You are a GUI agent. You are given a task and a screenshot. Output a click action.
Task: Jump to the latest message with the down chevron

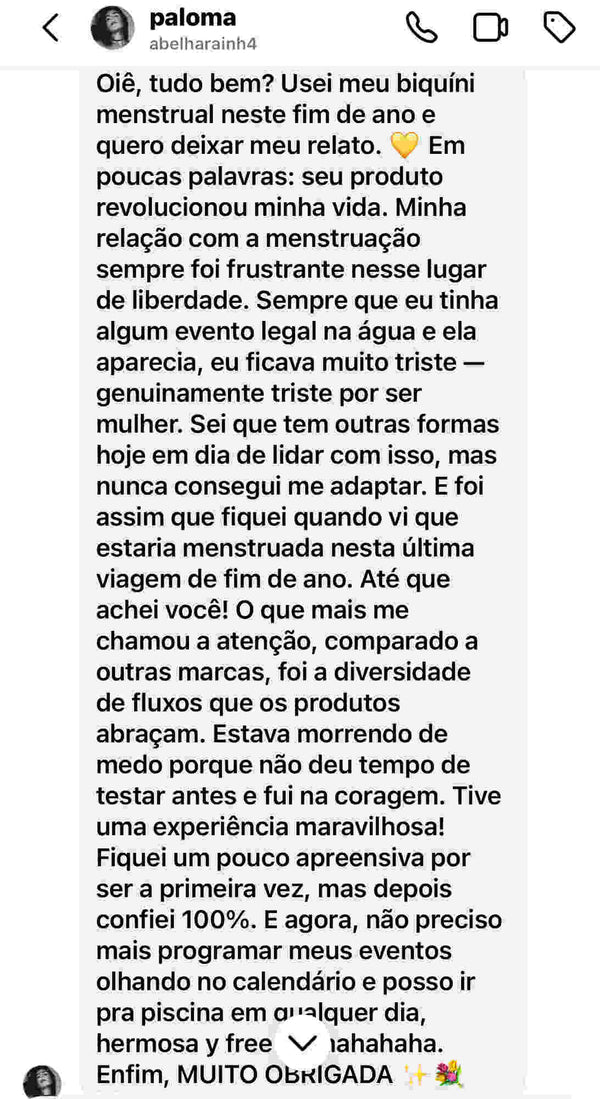[303, 1039]
